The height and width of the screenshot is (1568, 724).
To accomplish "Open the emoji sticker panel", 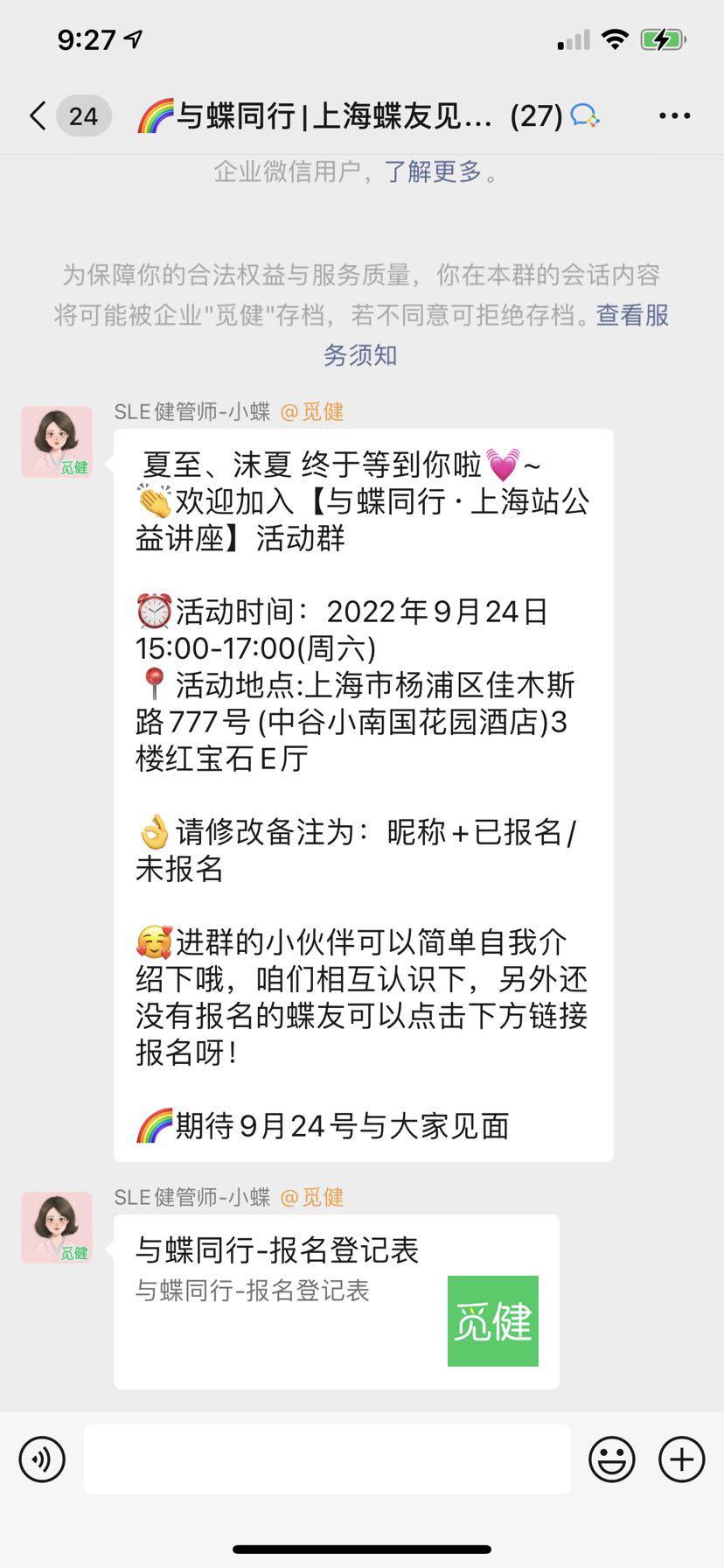I will click(611, 1459).
